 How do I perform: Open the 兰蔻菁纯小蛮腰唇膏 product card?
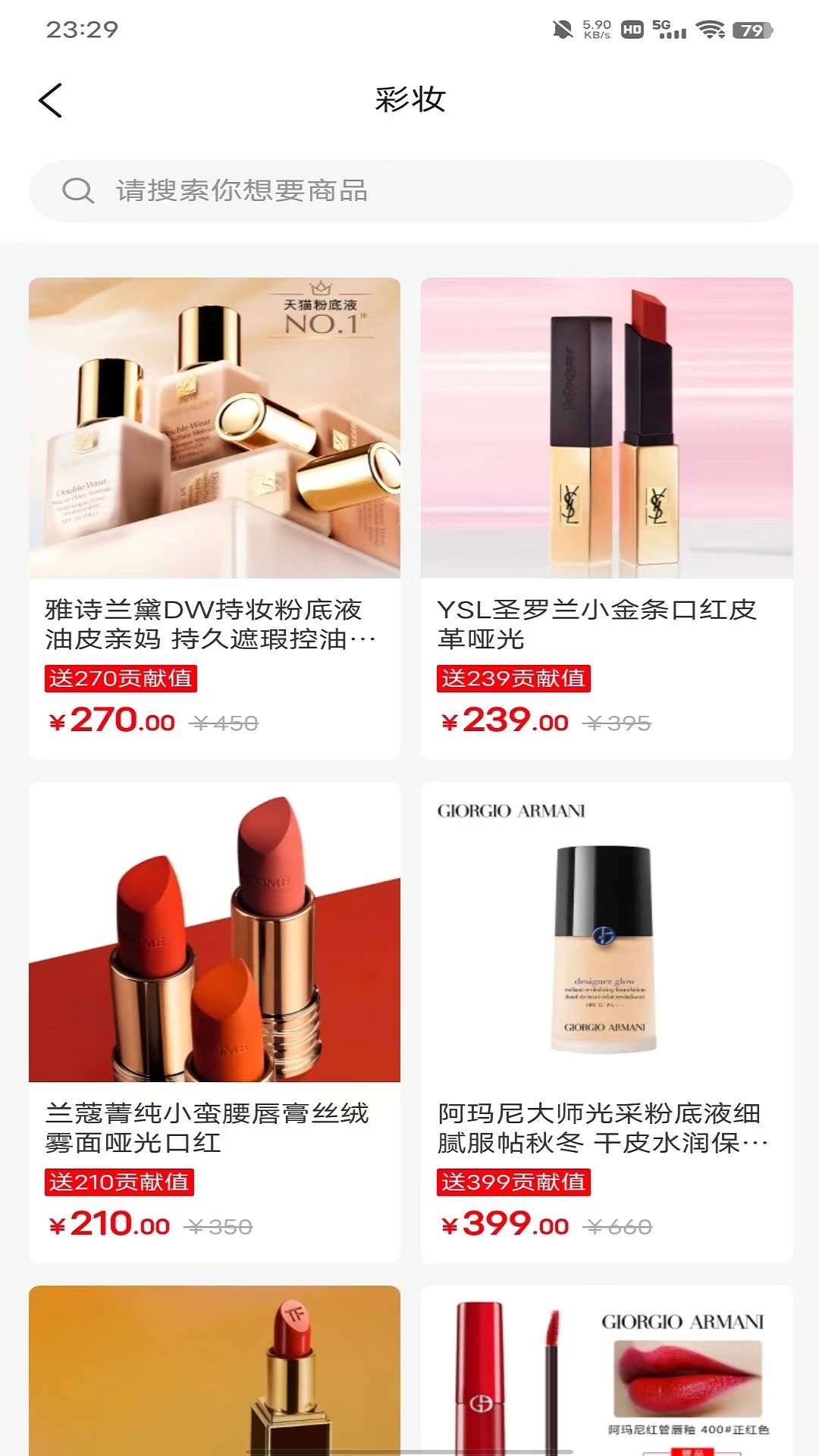(215, 1020)
